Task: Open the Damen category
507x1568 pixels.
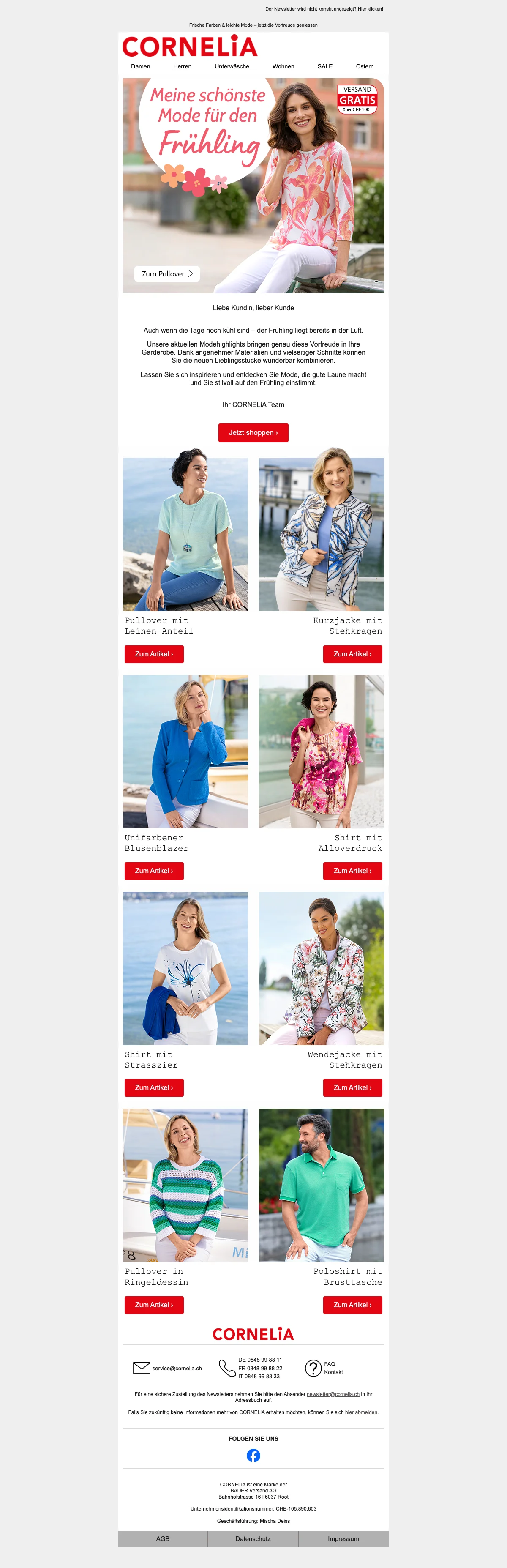Action: pyautogui.click(x=140, y=66)
